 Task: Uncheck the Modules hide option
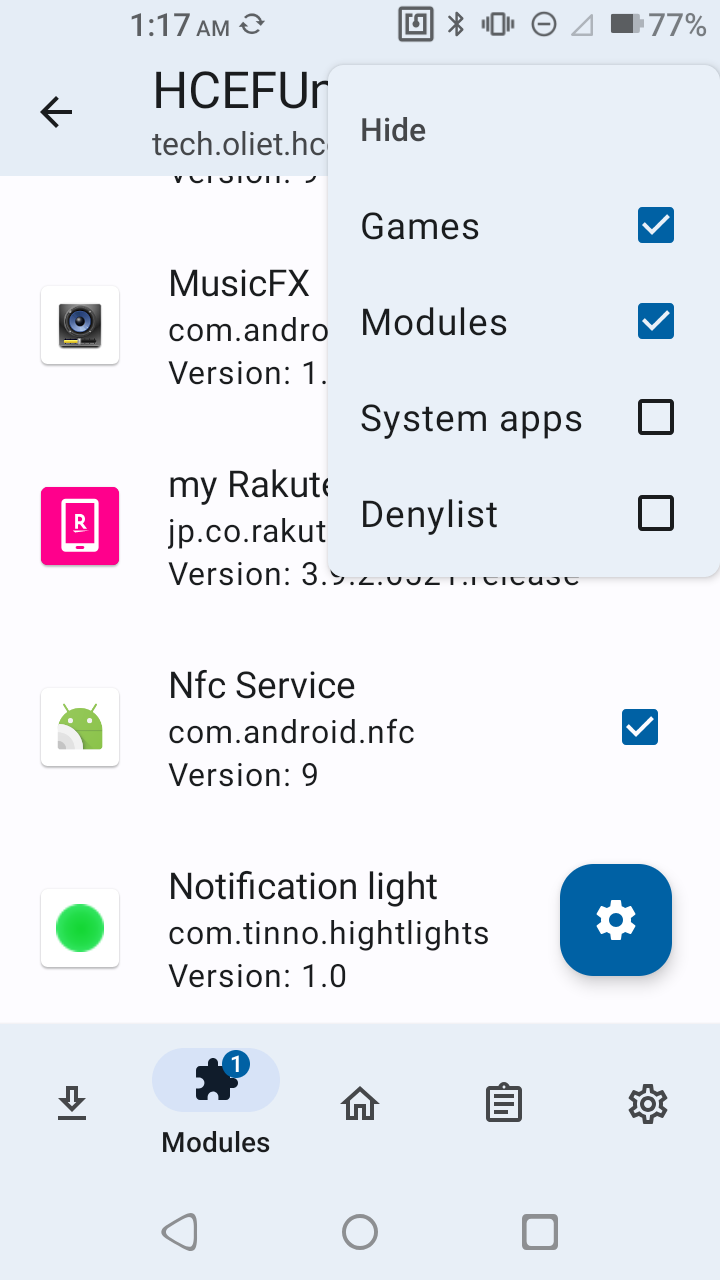pyautogui.click(x=656, y=322)
